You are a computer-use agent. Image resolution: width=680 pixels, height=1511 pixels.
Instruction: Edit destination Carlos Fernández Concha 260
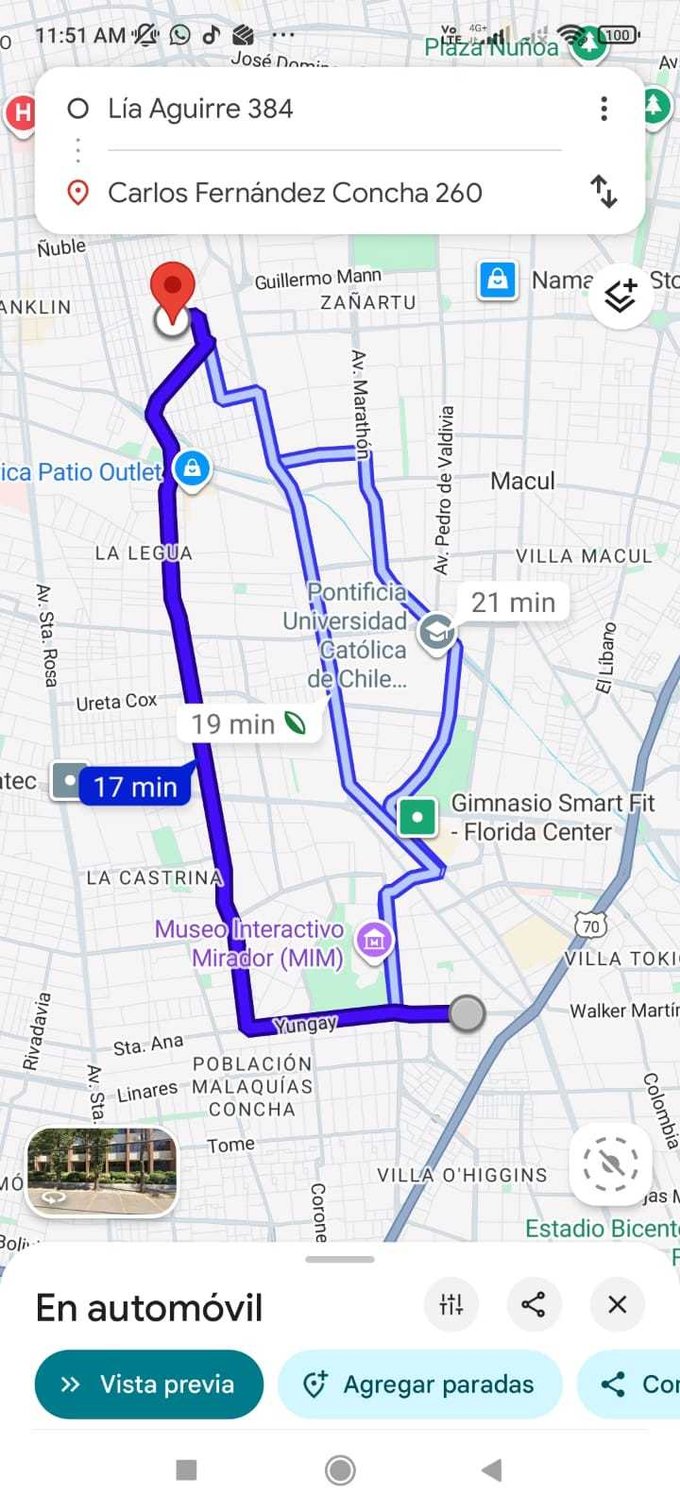point(295,192)
